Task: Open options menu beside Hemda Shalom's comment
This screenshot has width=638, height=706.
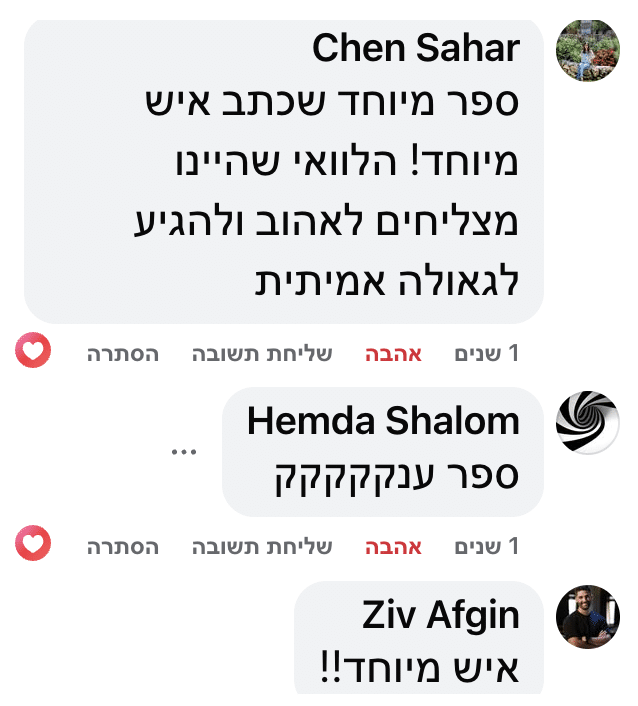Action: pyautogui.click(x=184, y=451)
